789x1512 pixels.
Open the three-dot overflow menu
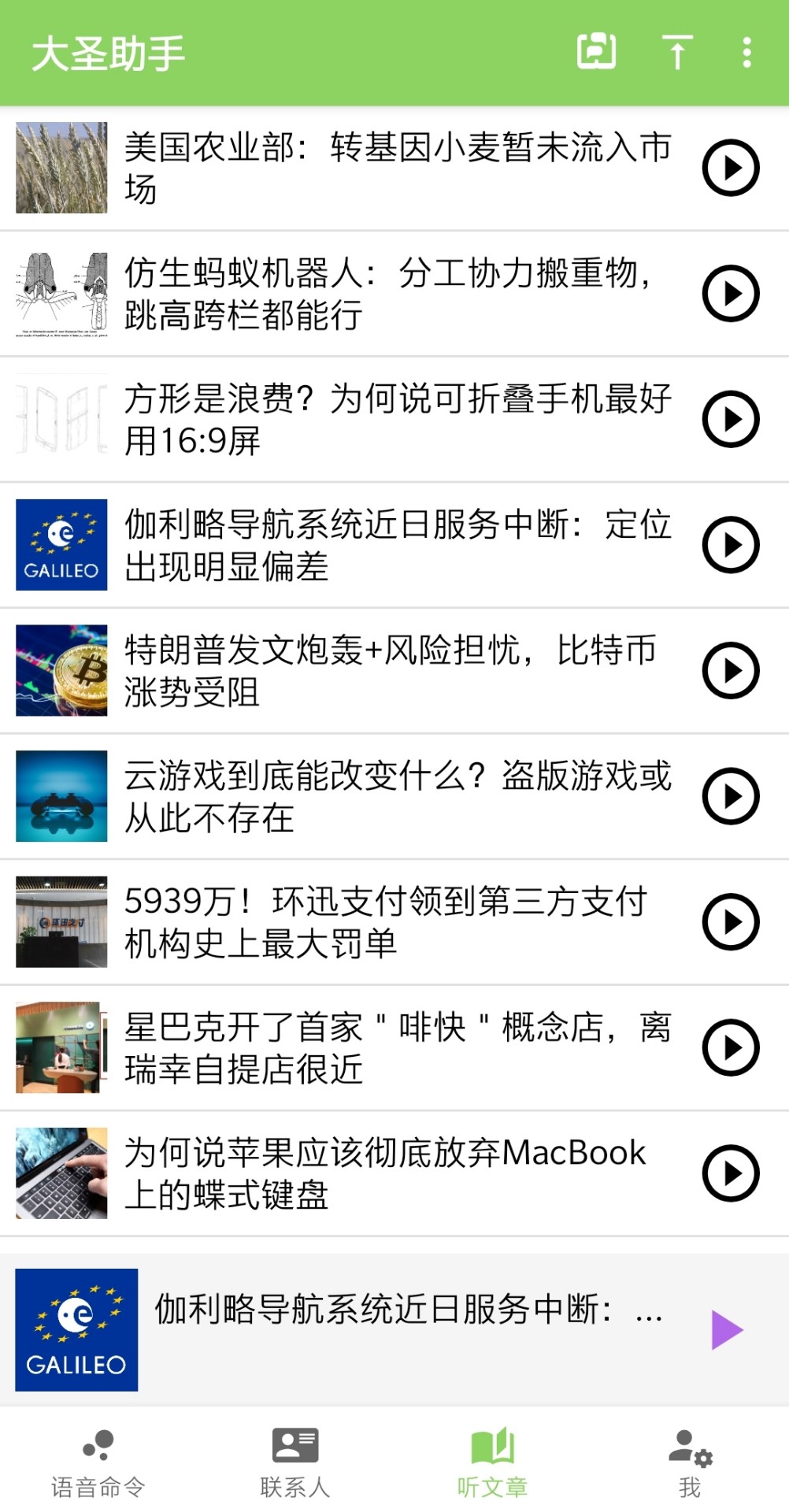[746, 51]
